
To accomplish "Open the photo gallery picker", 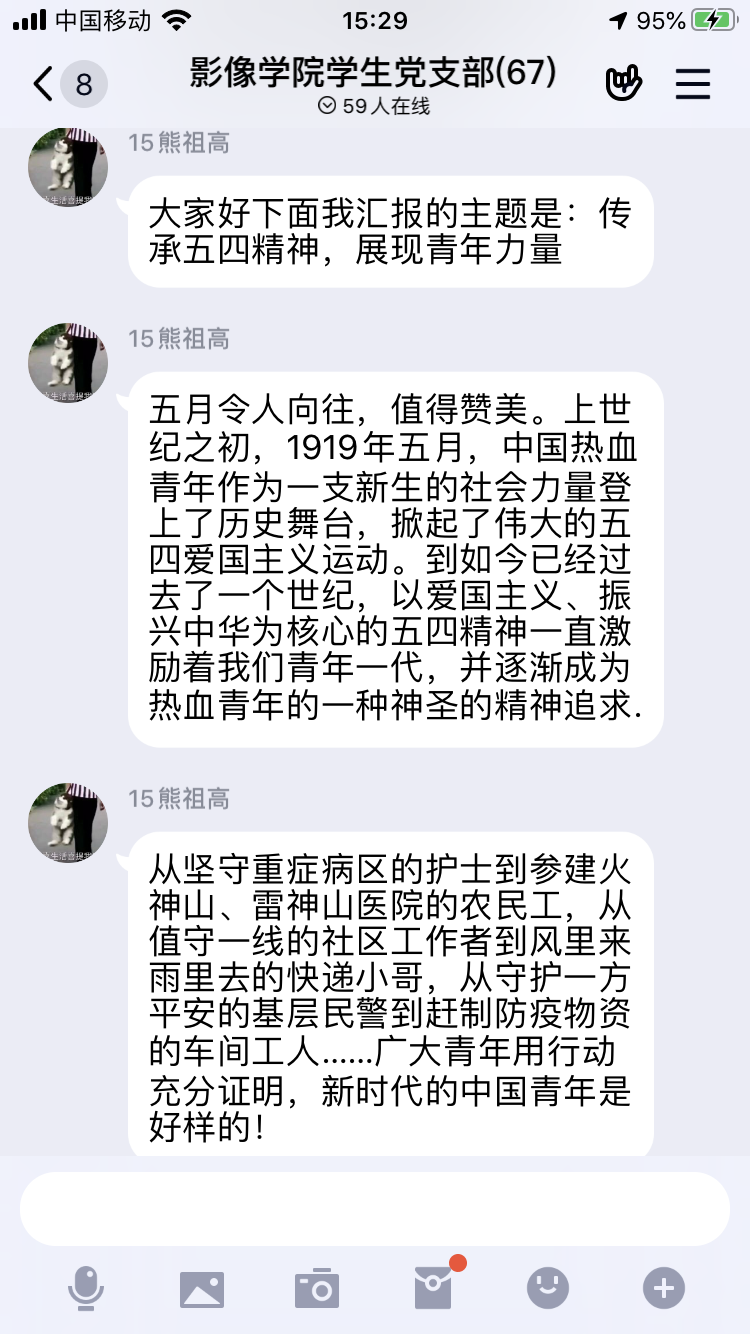I will [202, 1288].
